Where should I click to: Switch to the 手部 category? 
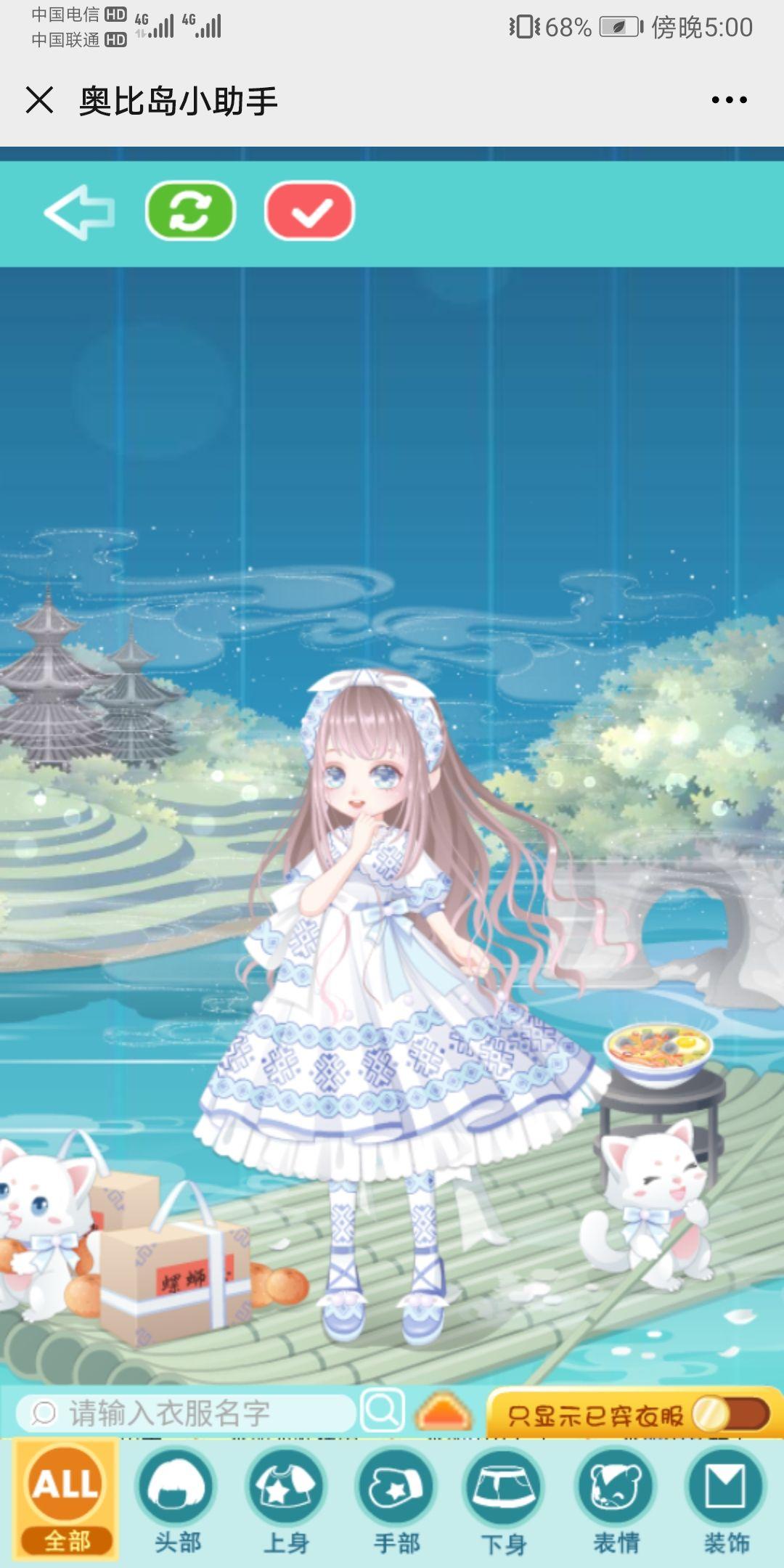[396, 1499]
